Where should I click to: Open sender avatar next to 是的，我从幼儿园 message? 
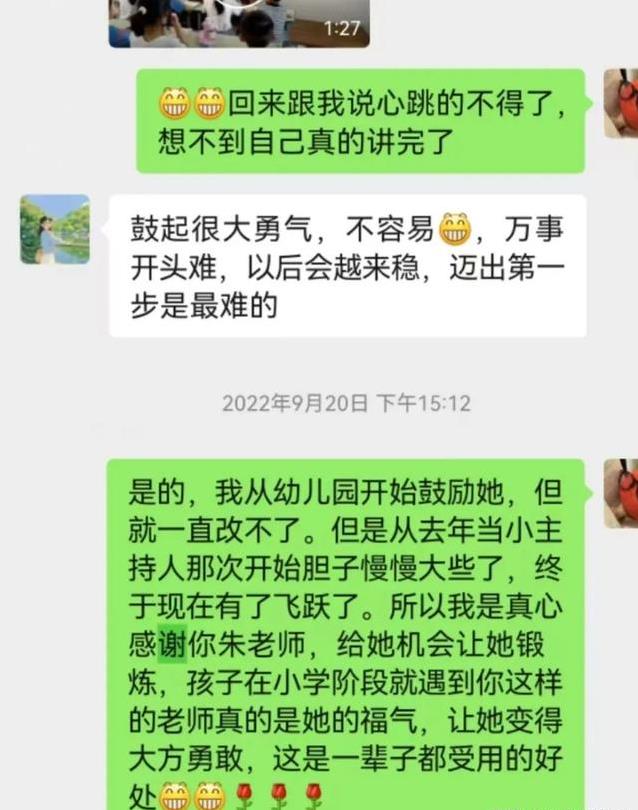pyautogui.click(x=620, y=493)
